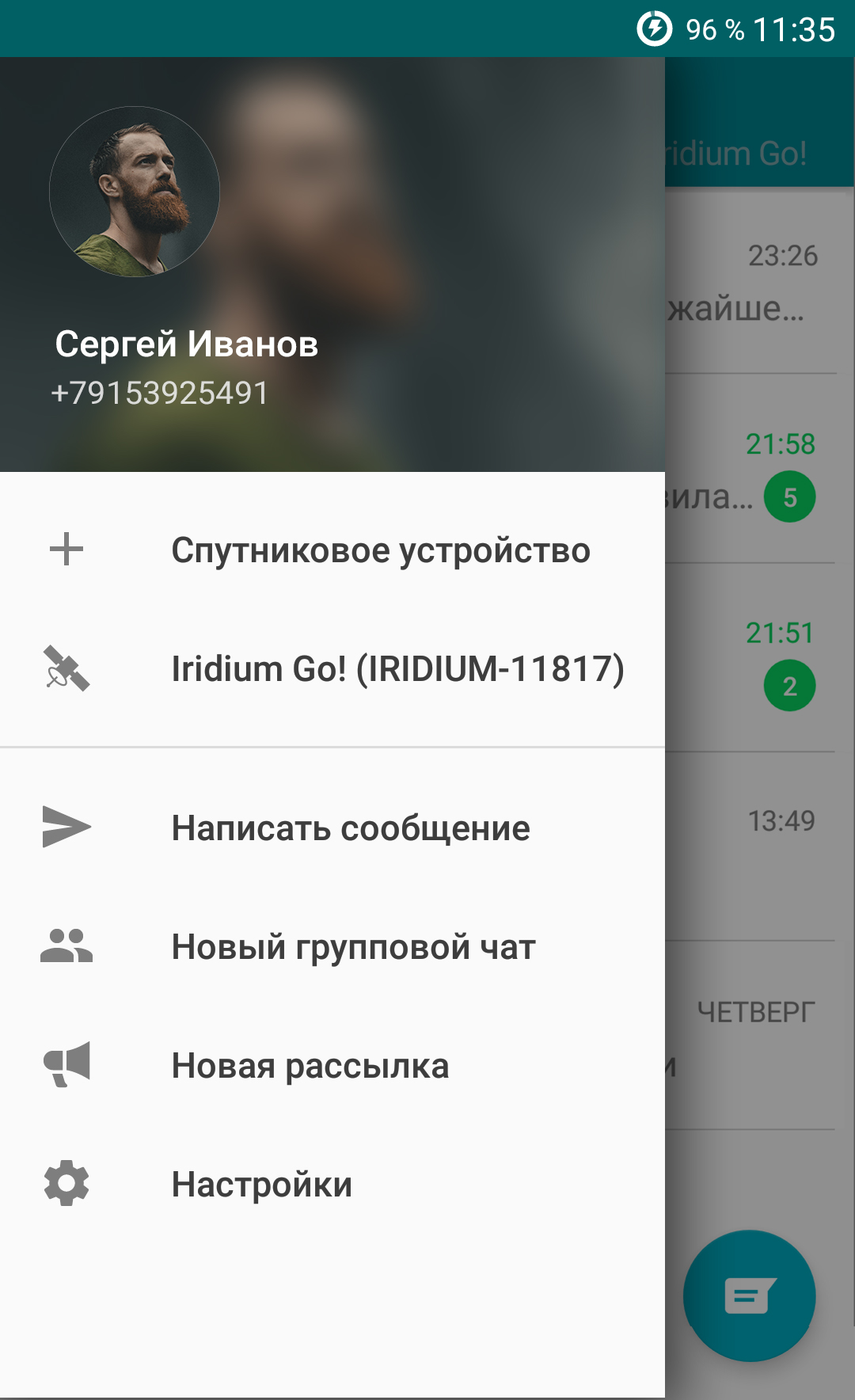Screen dimensions: 855x1400
Task: Open Написать сообщение
Action: [x=332, y=827]
